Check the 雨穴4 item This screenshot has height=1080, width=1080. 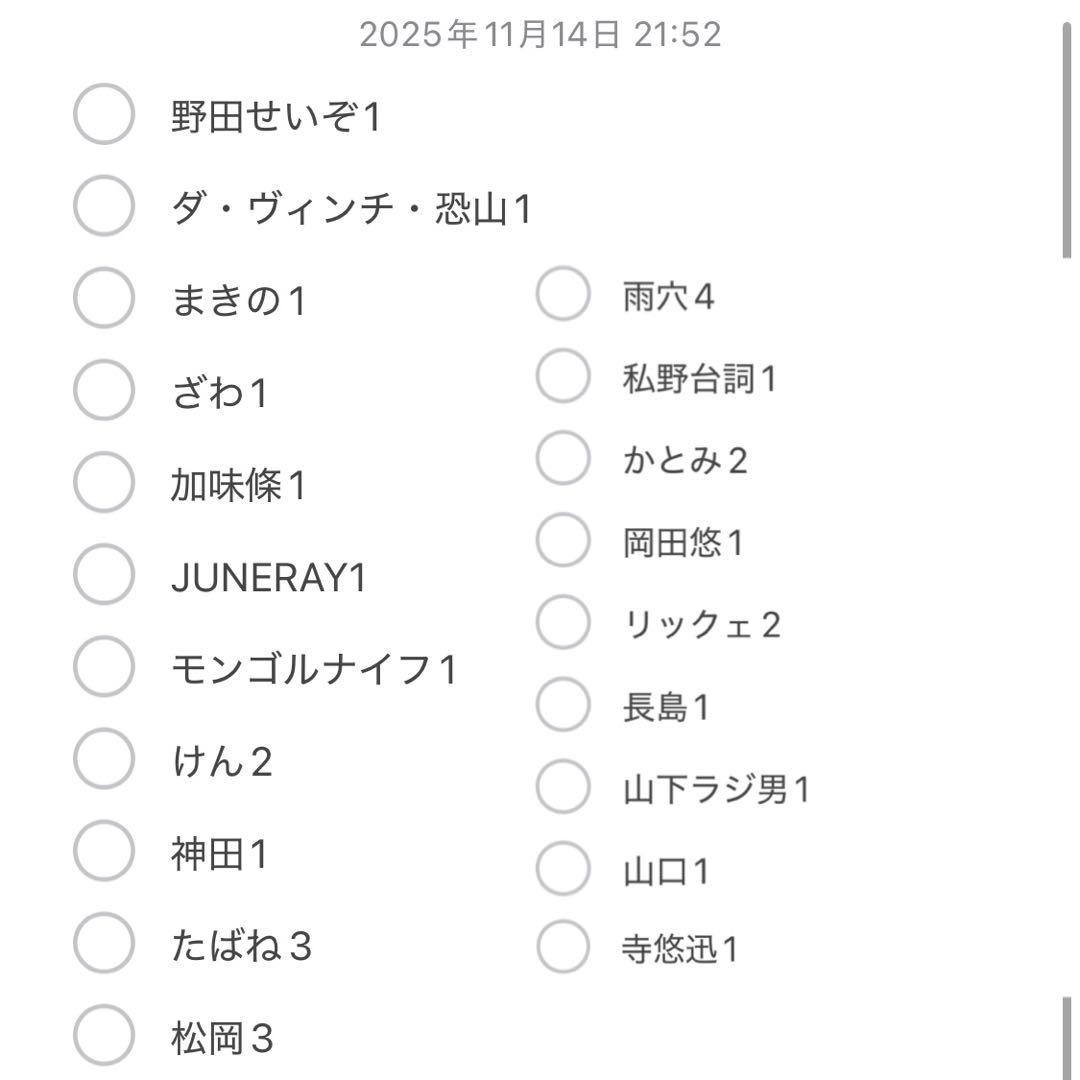coord(562,294)
